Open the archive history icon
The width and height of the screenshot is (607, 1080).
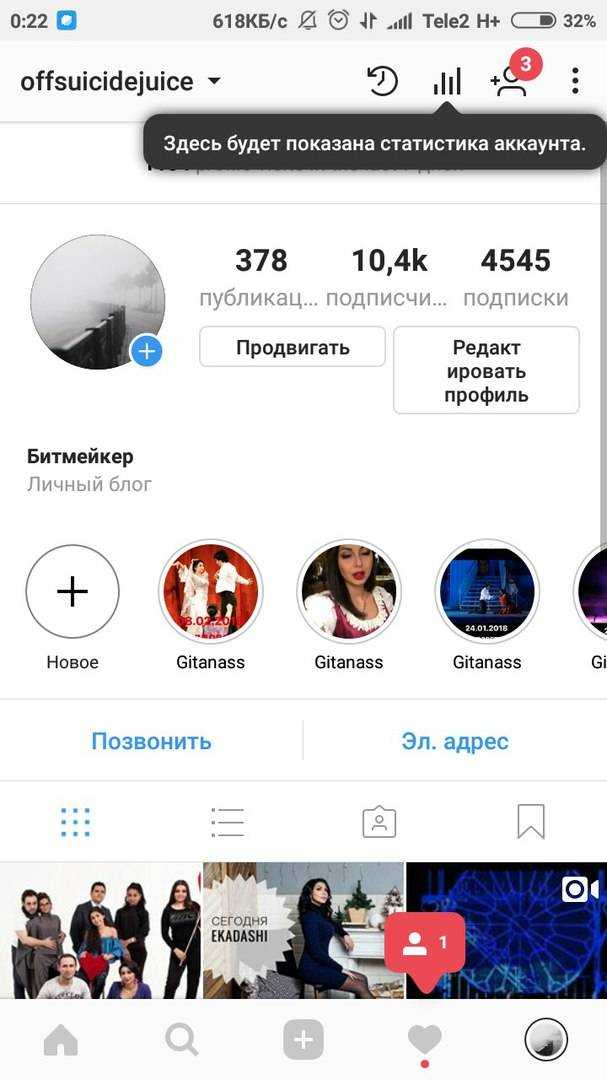tap(382, 82)
